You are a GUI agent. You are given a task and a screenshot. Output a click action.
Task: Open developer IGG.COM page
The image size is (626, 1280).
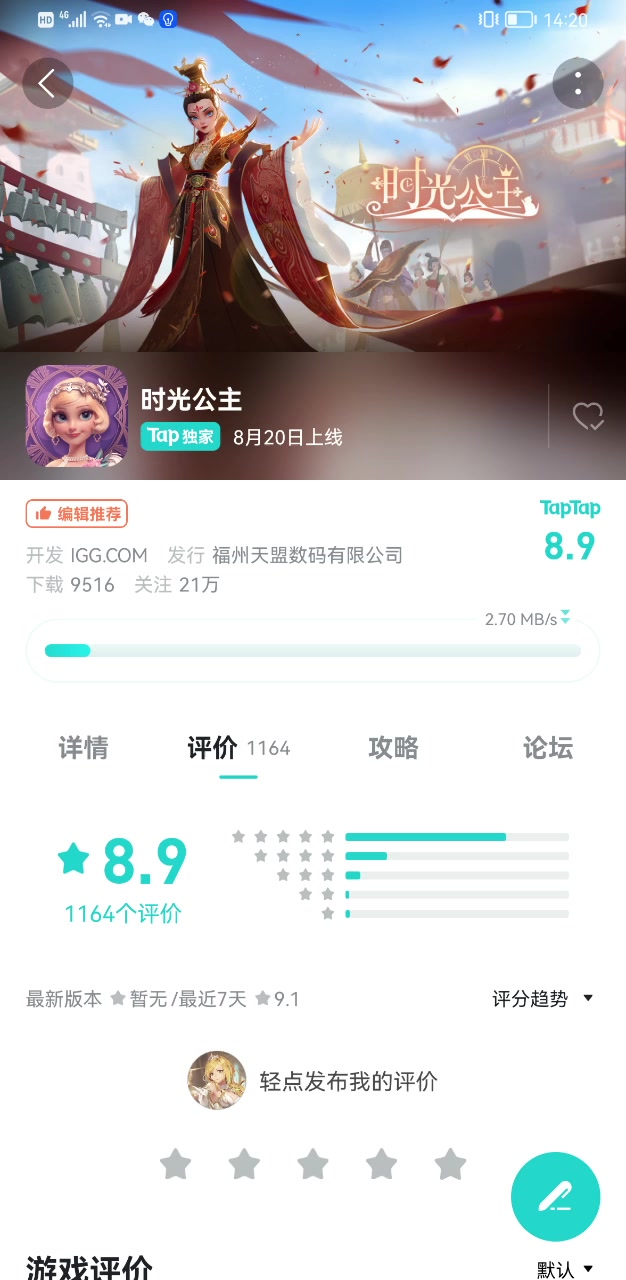pos(109,555)
